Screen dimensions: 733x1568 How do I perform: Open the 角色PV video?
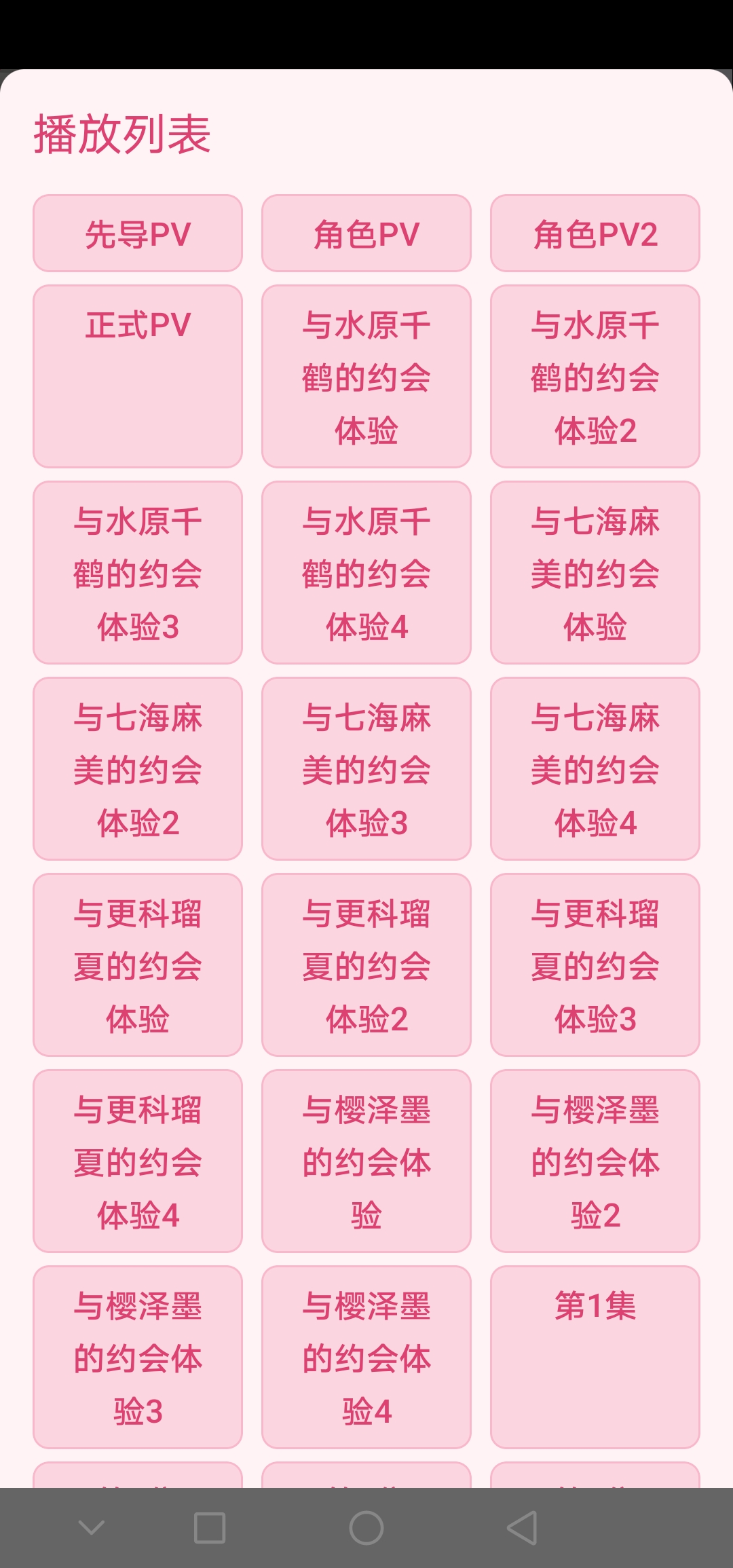click(365, 234)
